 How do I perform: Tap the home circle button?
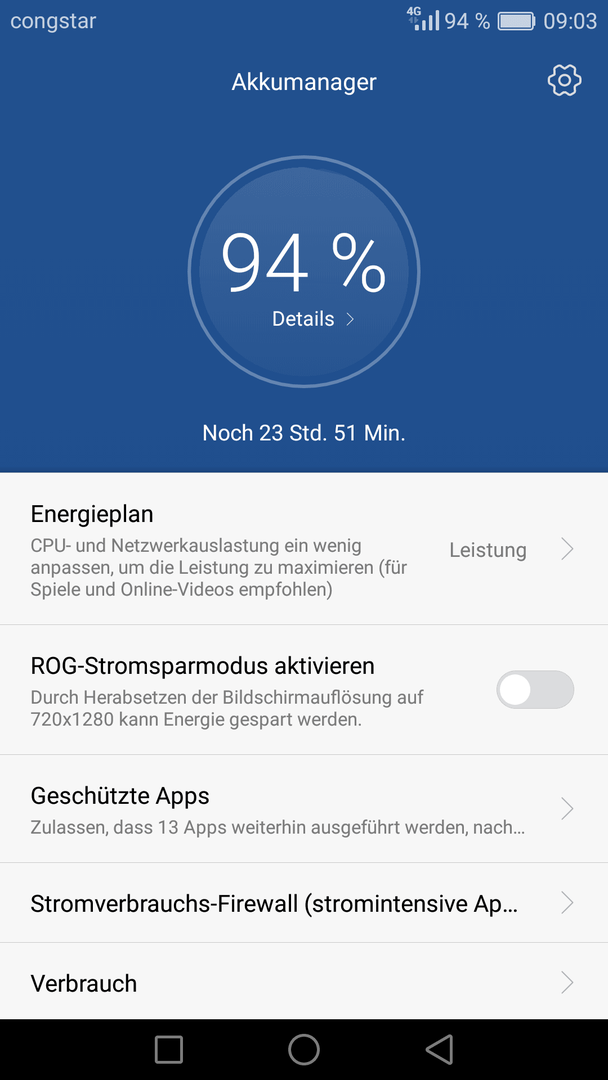pos(304,1049)
